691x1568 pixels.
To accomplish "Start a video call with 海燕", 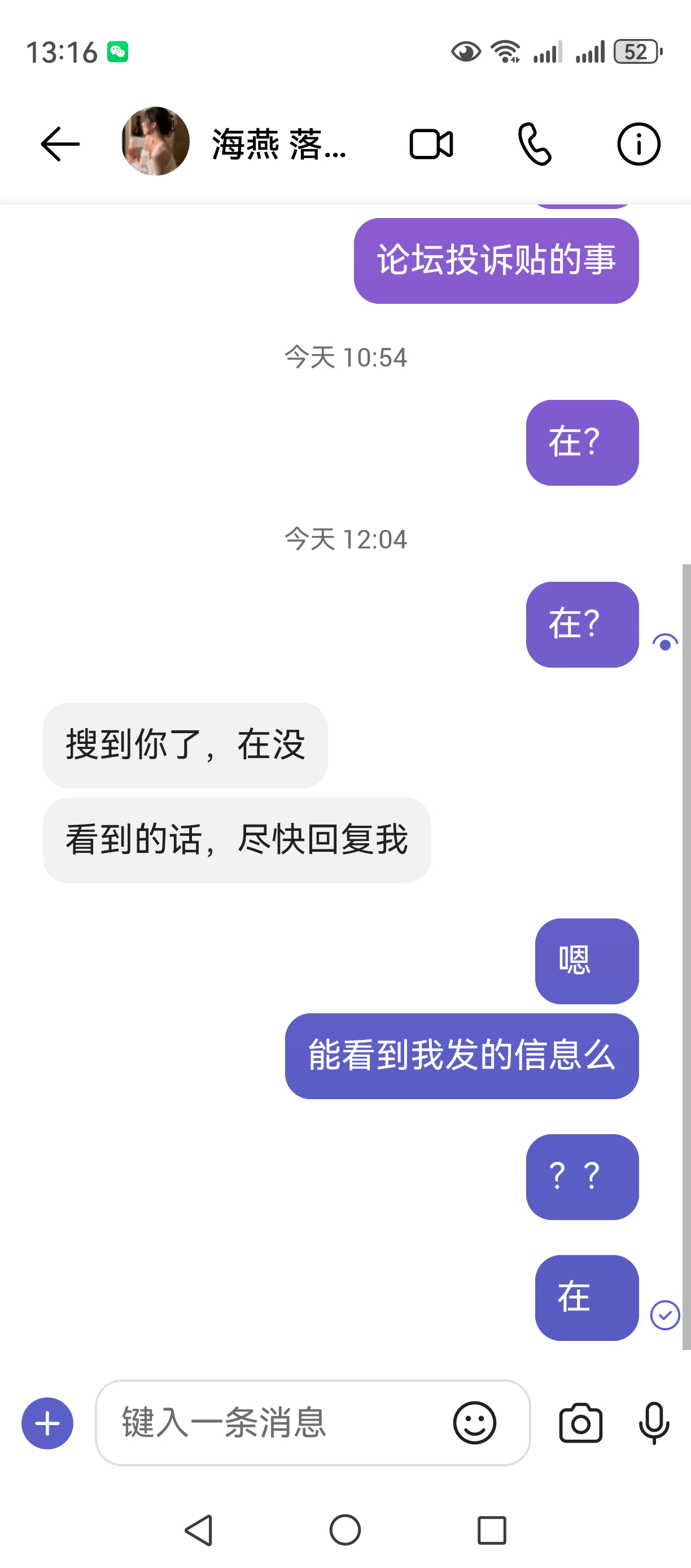I will click(431, 144).
